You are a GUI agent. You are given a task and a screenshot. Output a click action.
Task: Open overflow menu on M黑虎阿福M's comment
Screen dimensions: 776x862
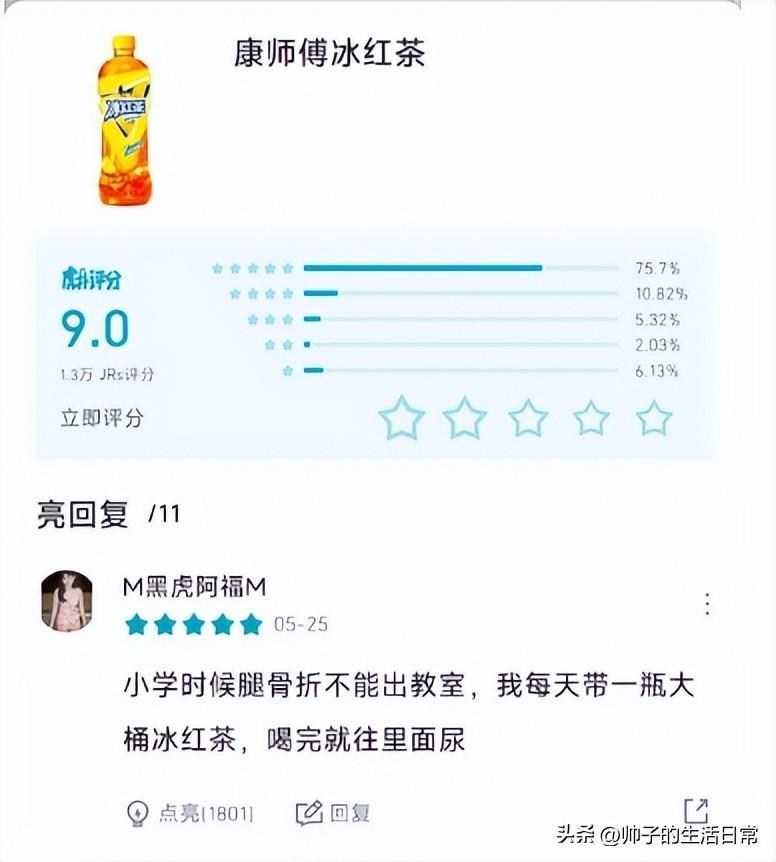tap(707, 604)
